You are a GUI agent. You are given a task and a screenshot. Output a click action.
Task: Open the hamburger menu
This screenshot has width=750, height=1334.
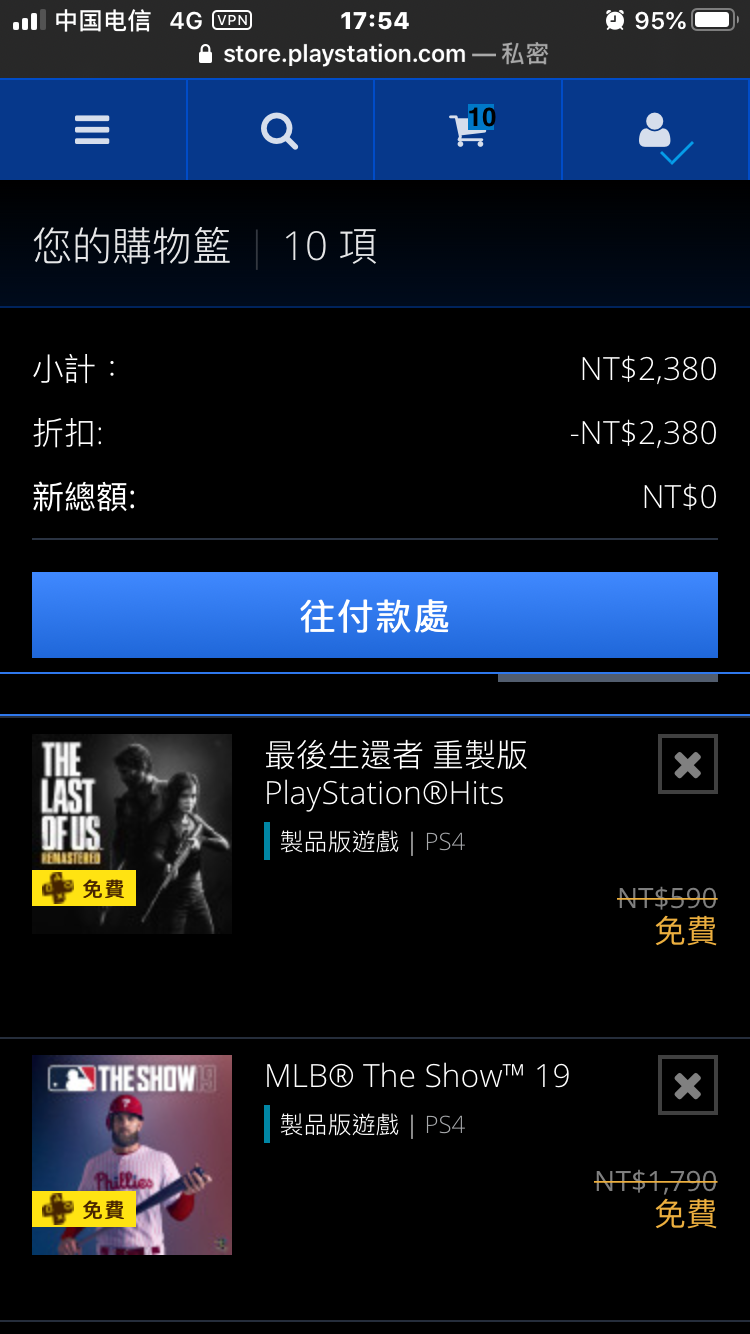tap(92, 130)
